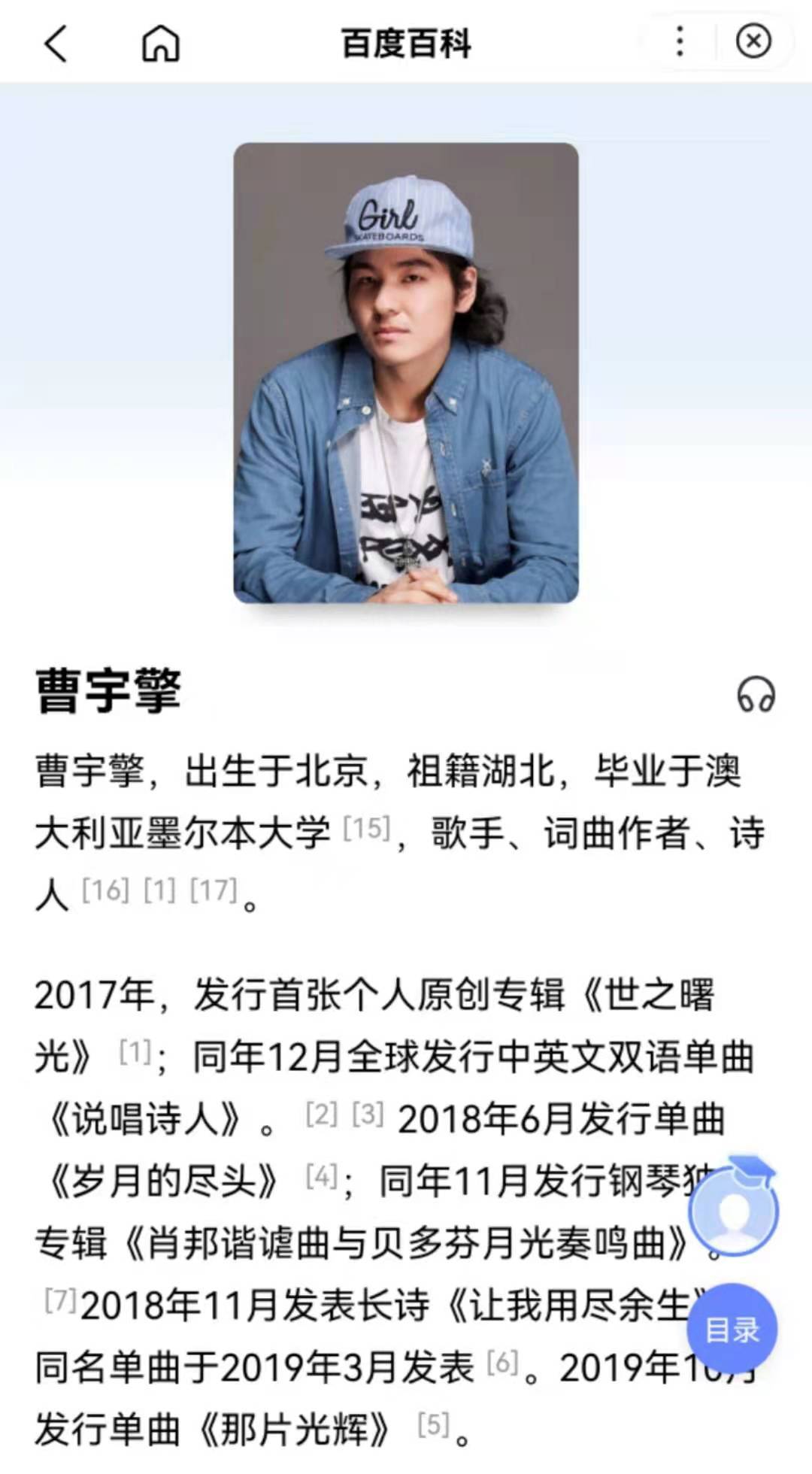Screen dimensions: 812x1474
Task: Open reference [15] after 墨尔本大学
Action: click(x=366, y=830)
